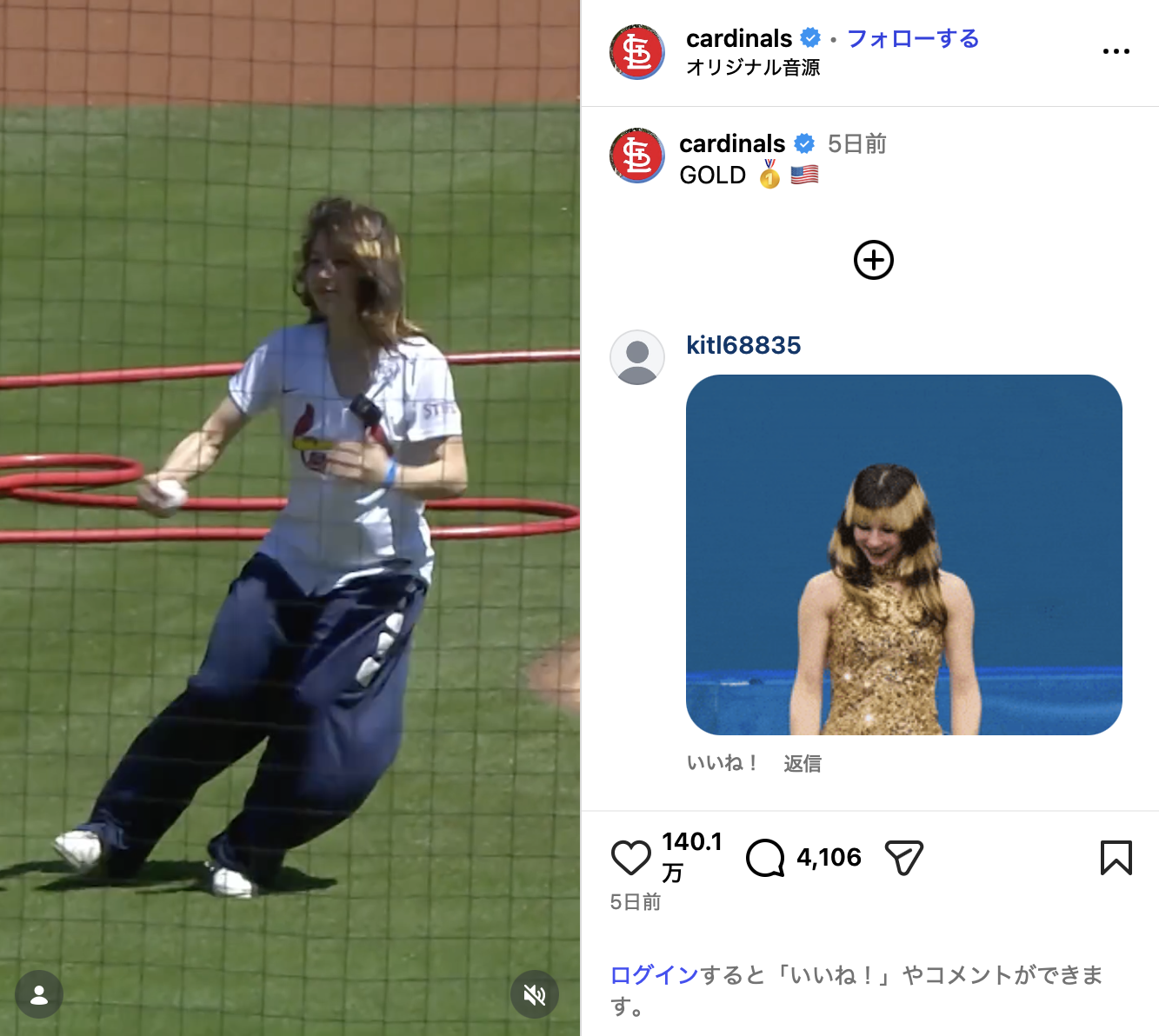The width and height of the screenshot is (1159, 1036).
Task: Reply to kitl68835's comment
Action: pos(802,763)
